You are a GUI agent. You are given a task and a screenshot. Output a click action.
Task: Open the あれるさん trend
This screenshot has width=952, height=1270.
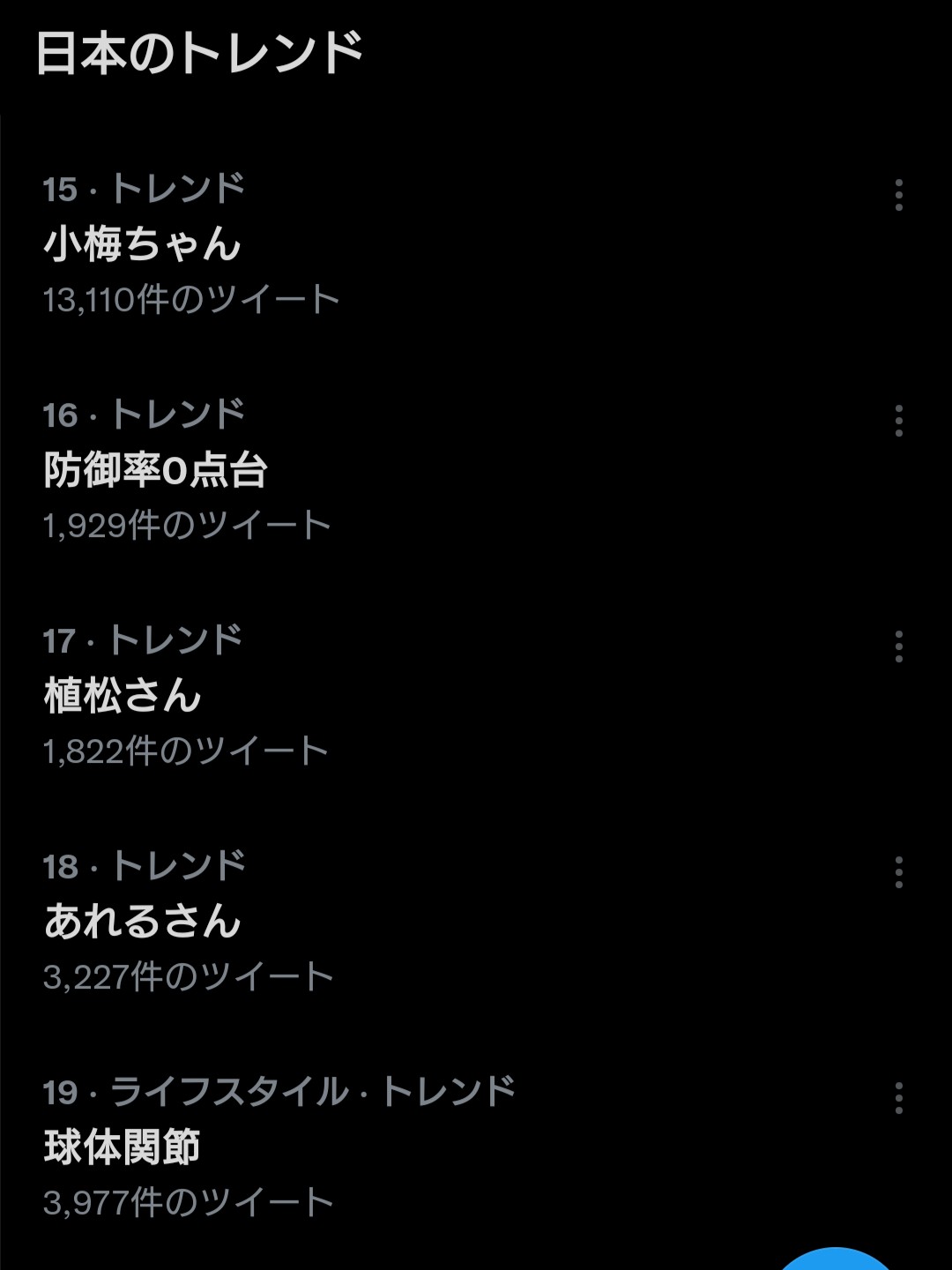(x=143, y=922)
